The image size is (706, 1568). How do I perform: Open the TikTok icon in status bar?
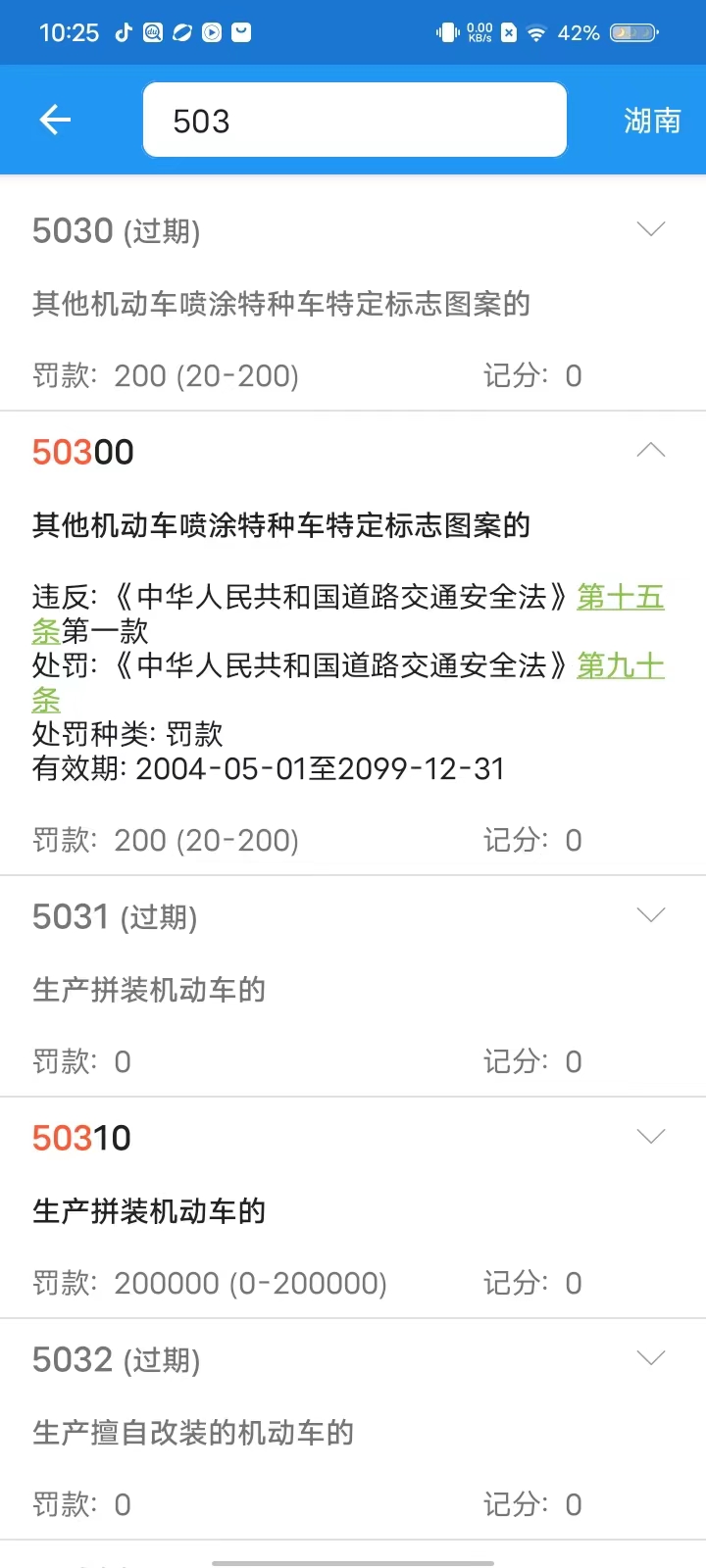[x=123, y=32]
